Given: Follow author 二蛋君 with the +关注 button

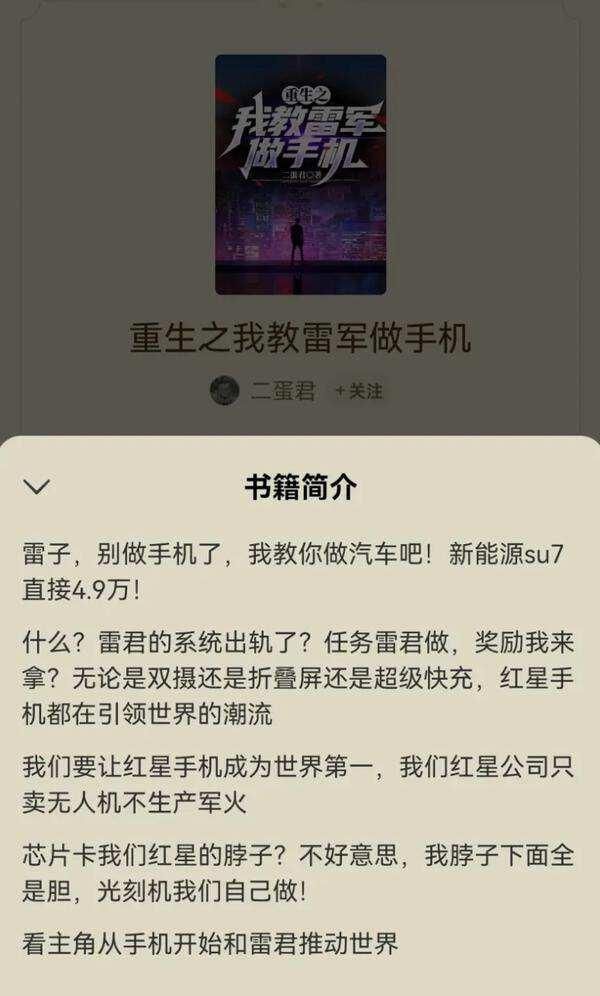Looking at the screenshot, I should (358, 391).
